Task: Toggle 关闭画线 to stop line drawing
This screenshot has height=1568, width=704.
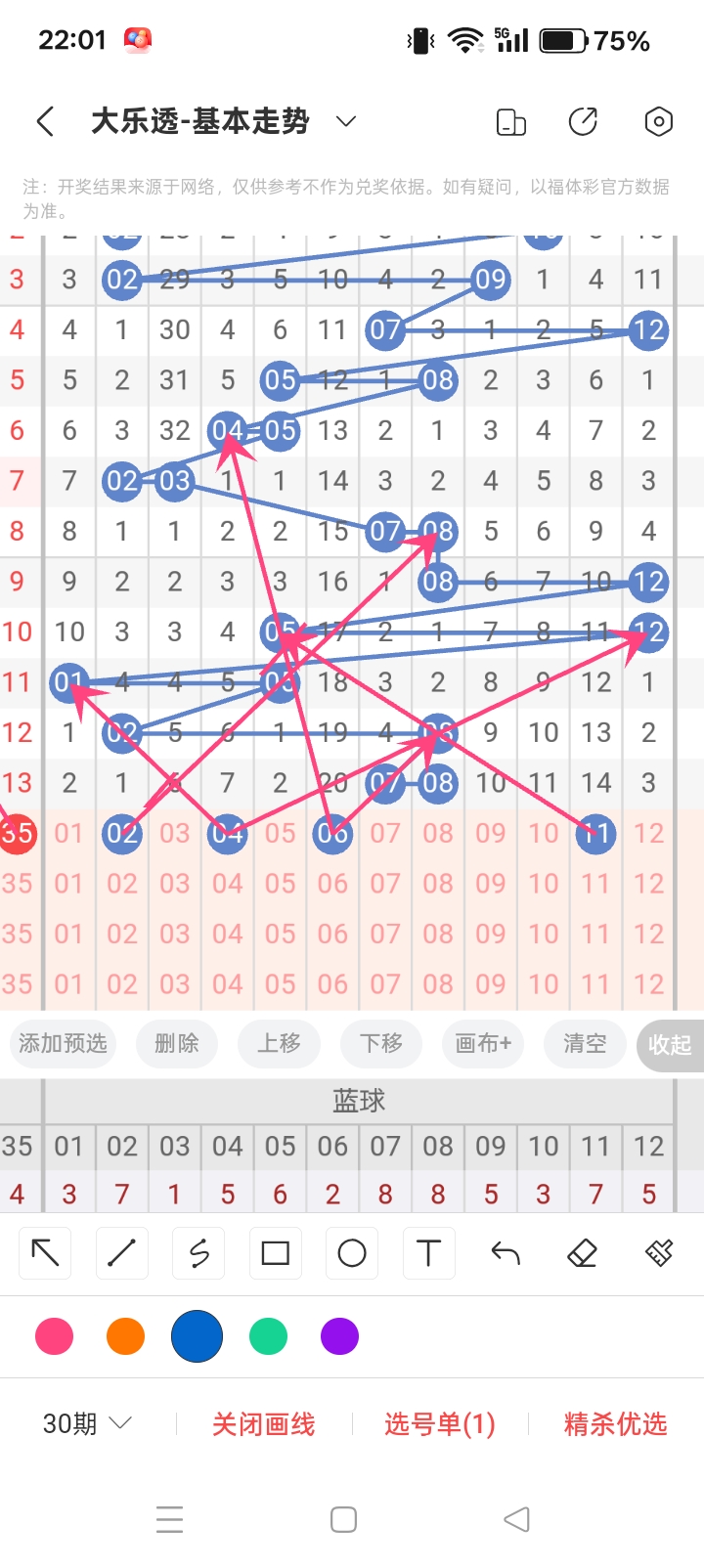Action: tap(262, 1424)
